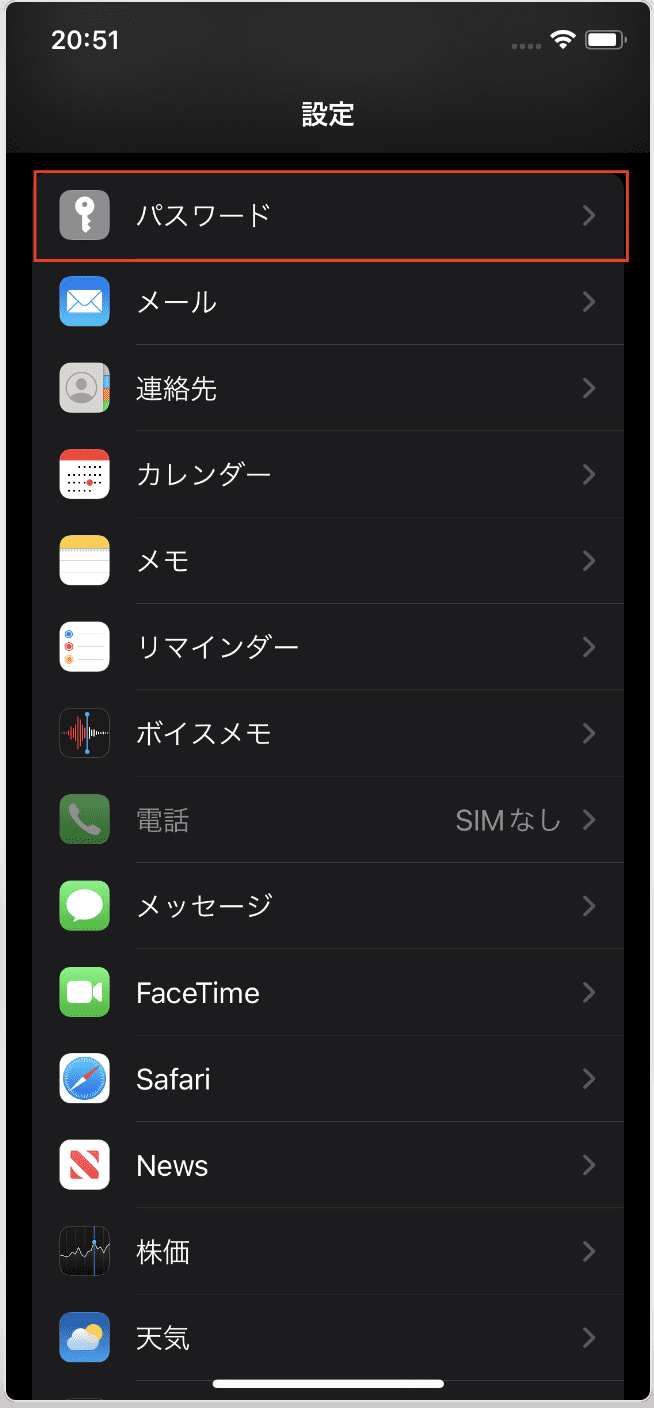The width and height of the screenshot is (654, 1408).
Task: Open カレンダー settings
Action: [x=330, y=474]
